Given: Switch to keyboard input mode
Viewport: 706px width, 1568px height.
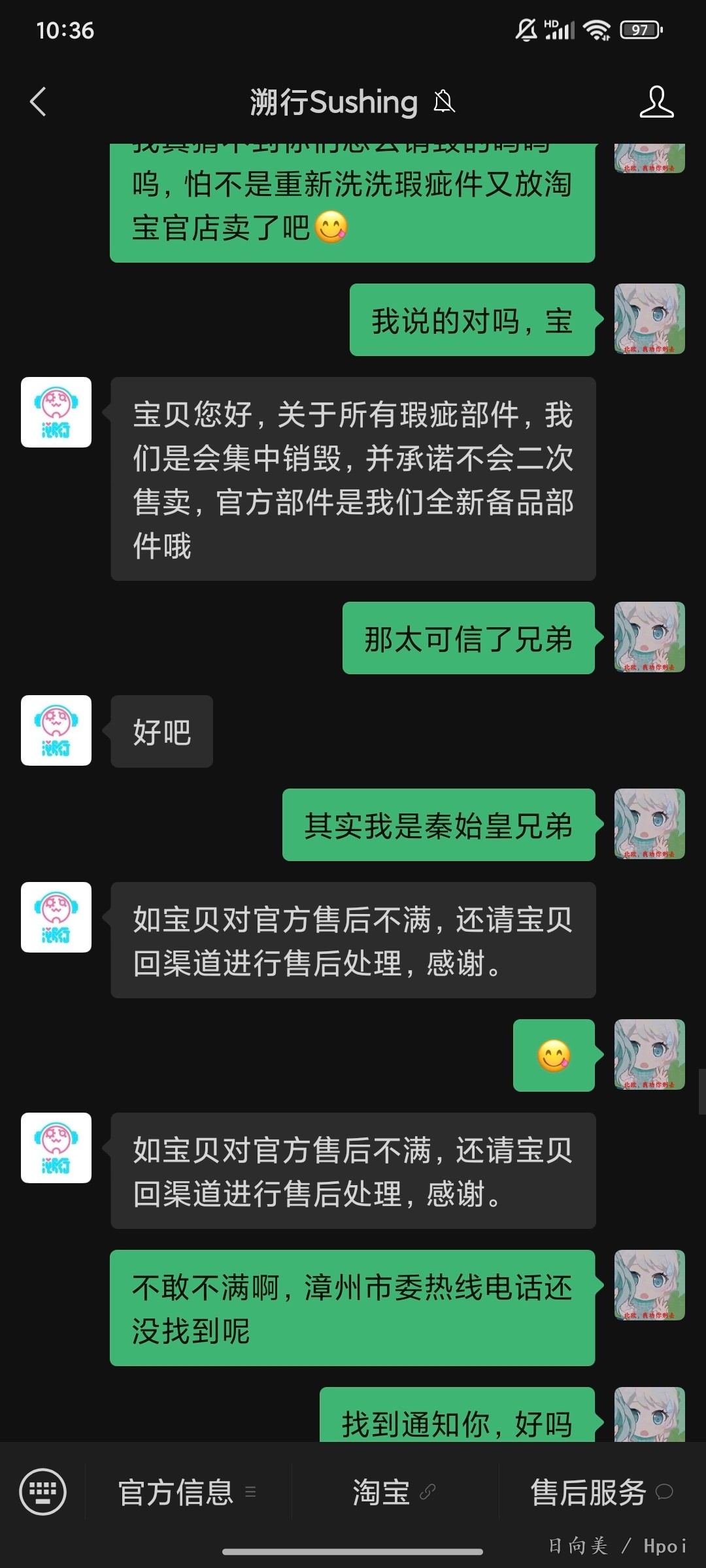Looking at the screenshot, I should point(43,1492).
